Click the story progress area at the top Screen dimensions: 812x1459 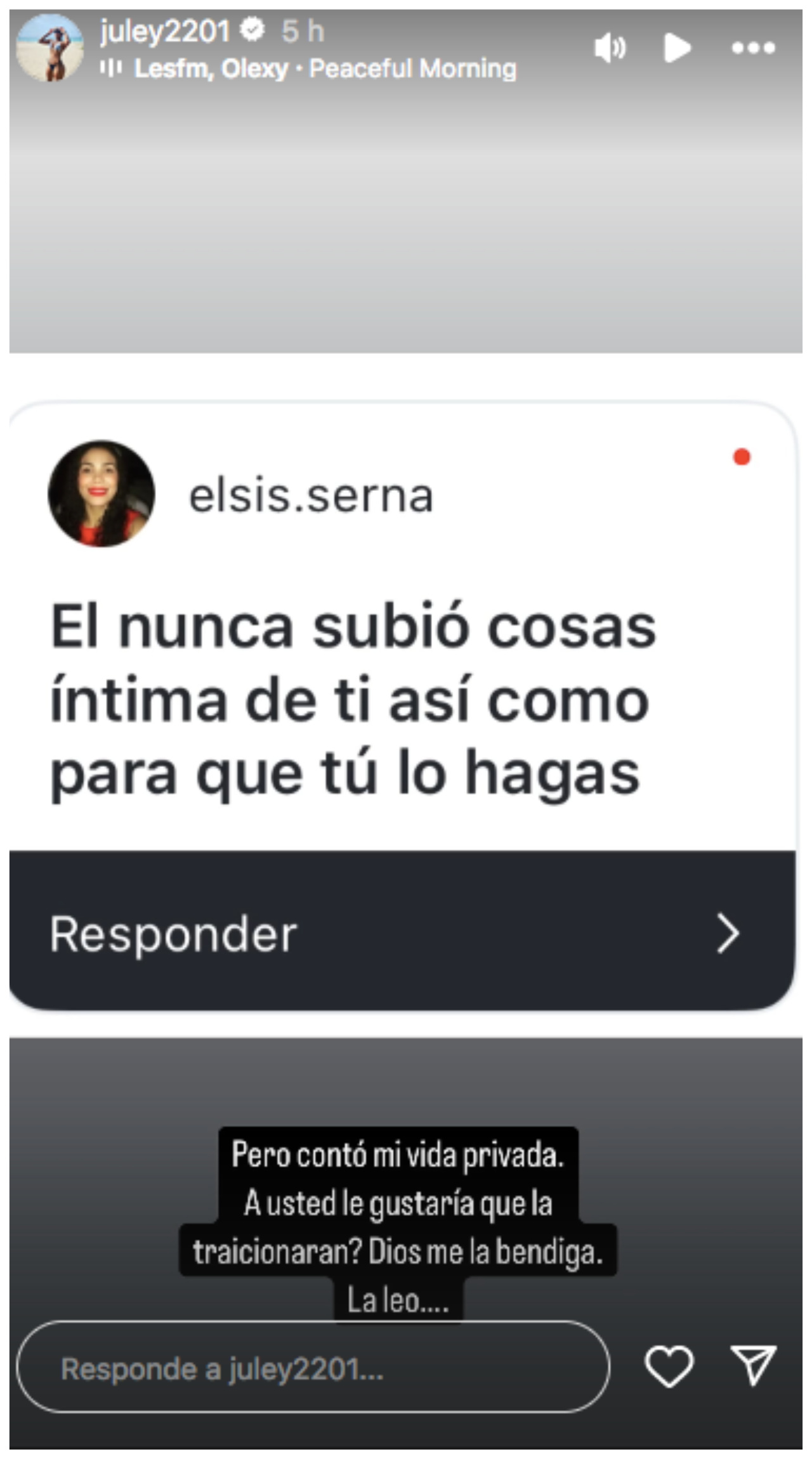point(406,5)
